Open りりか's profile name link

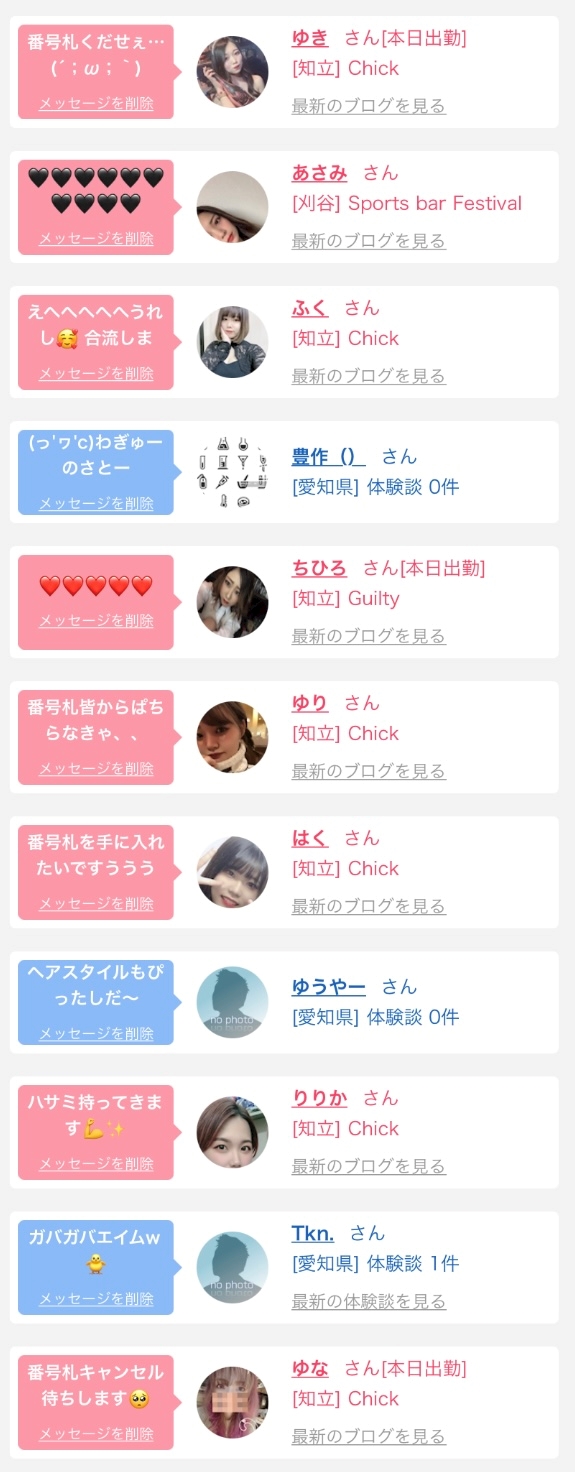tap(319, 1098)
